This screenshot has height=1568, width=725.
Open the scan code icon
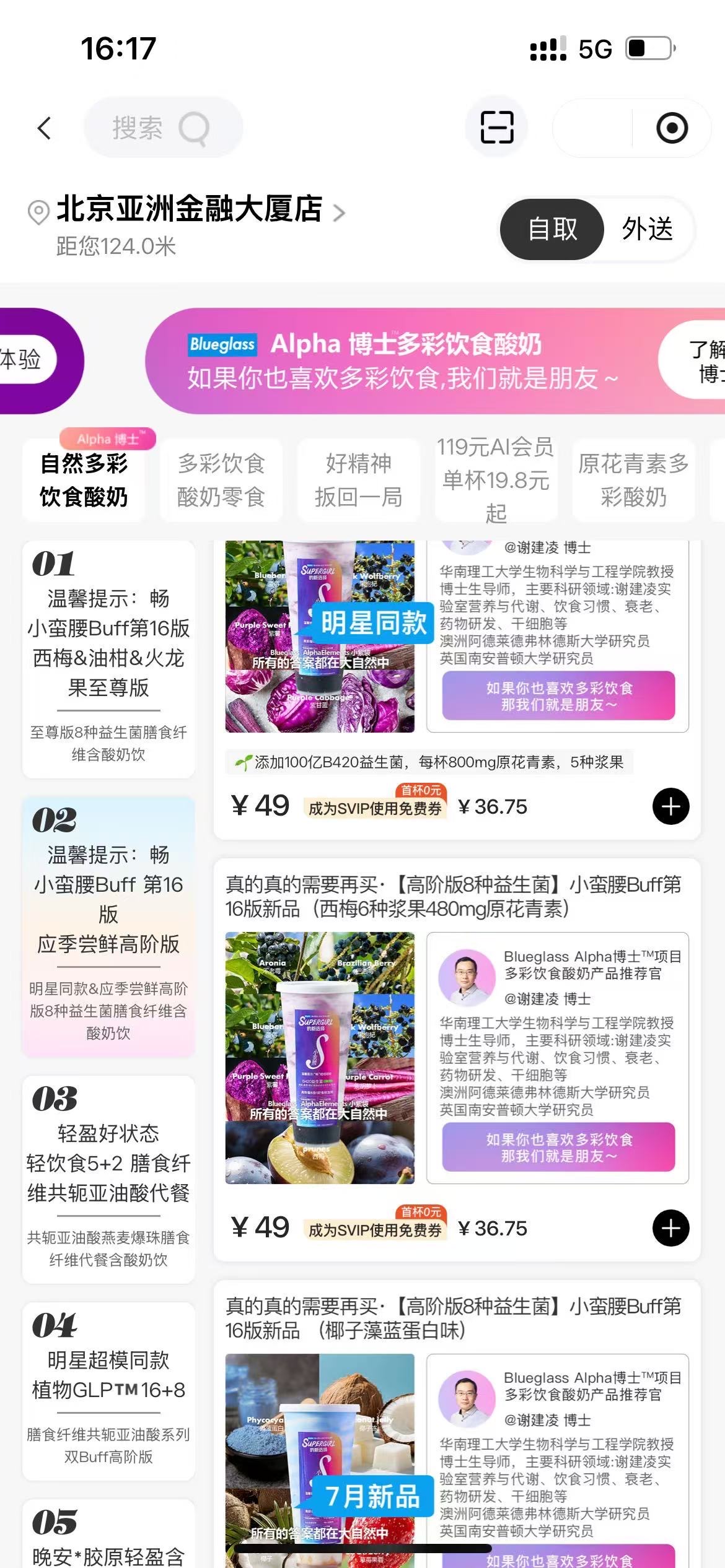tap(497, 128)
